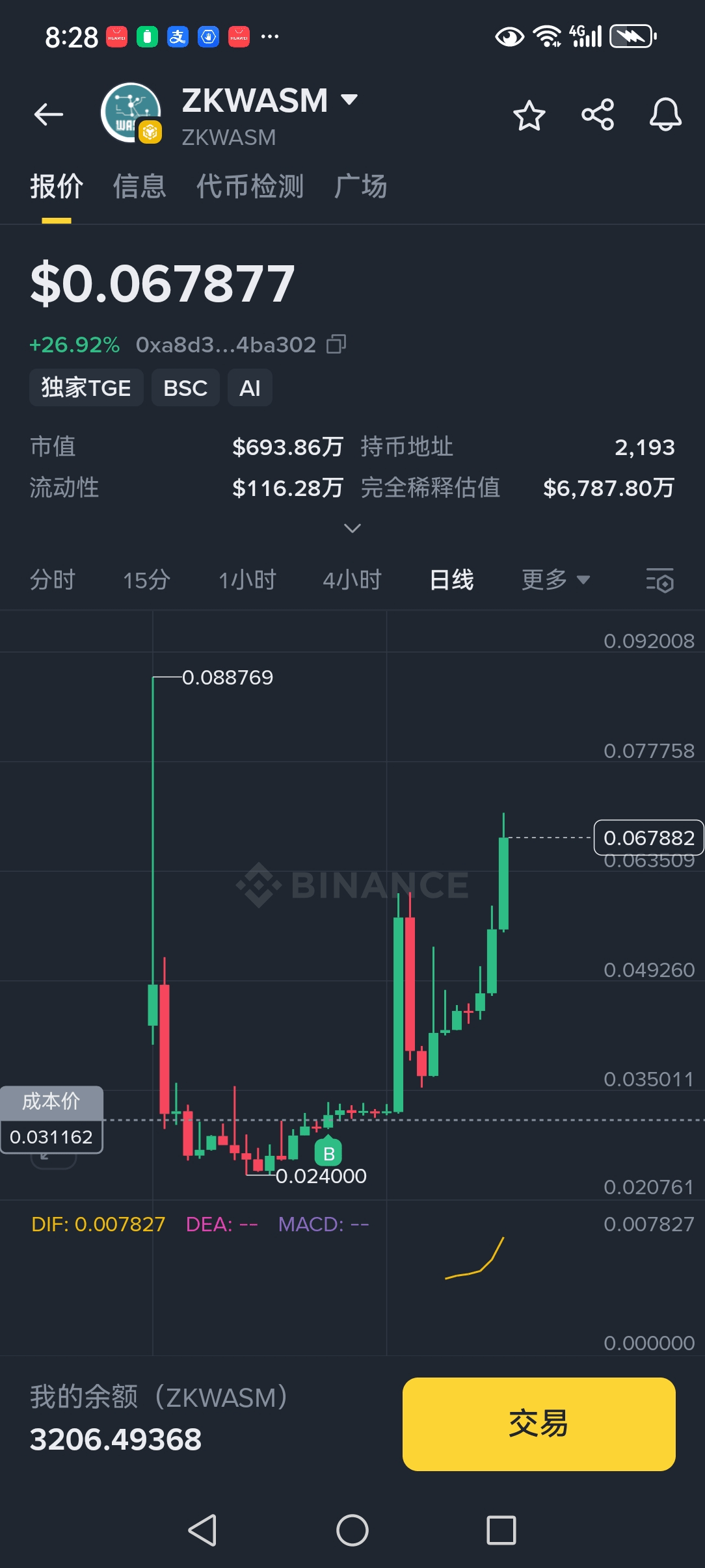Add ZKWASM to favorites with the star
Screen dimensions: 705x1568
(529, 116)
